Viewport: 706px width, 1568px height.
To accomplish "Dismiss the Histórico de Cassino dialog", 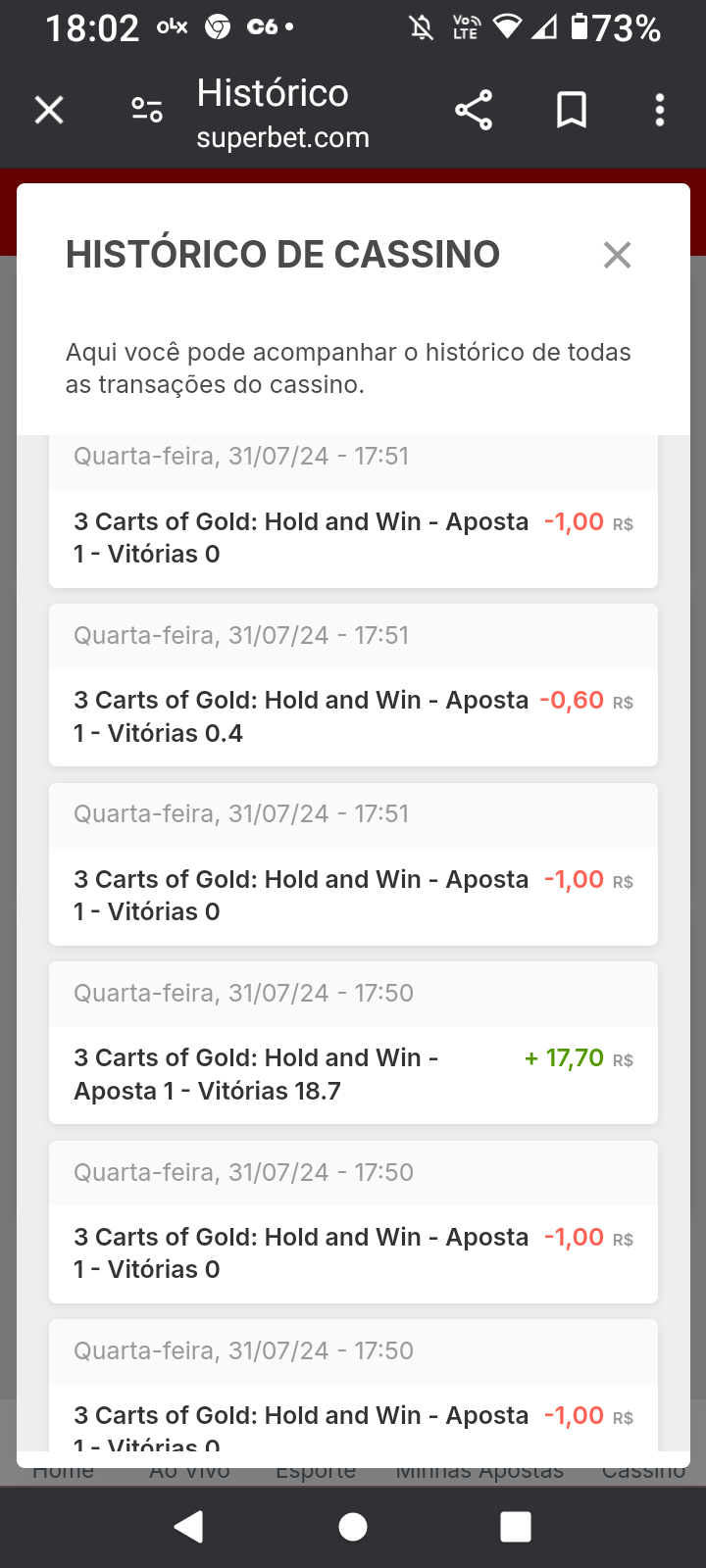I will [x=617, y=255].
